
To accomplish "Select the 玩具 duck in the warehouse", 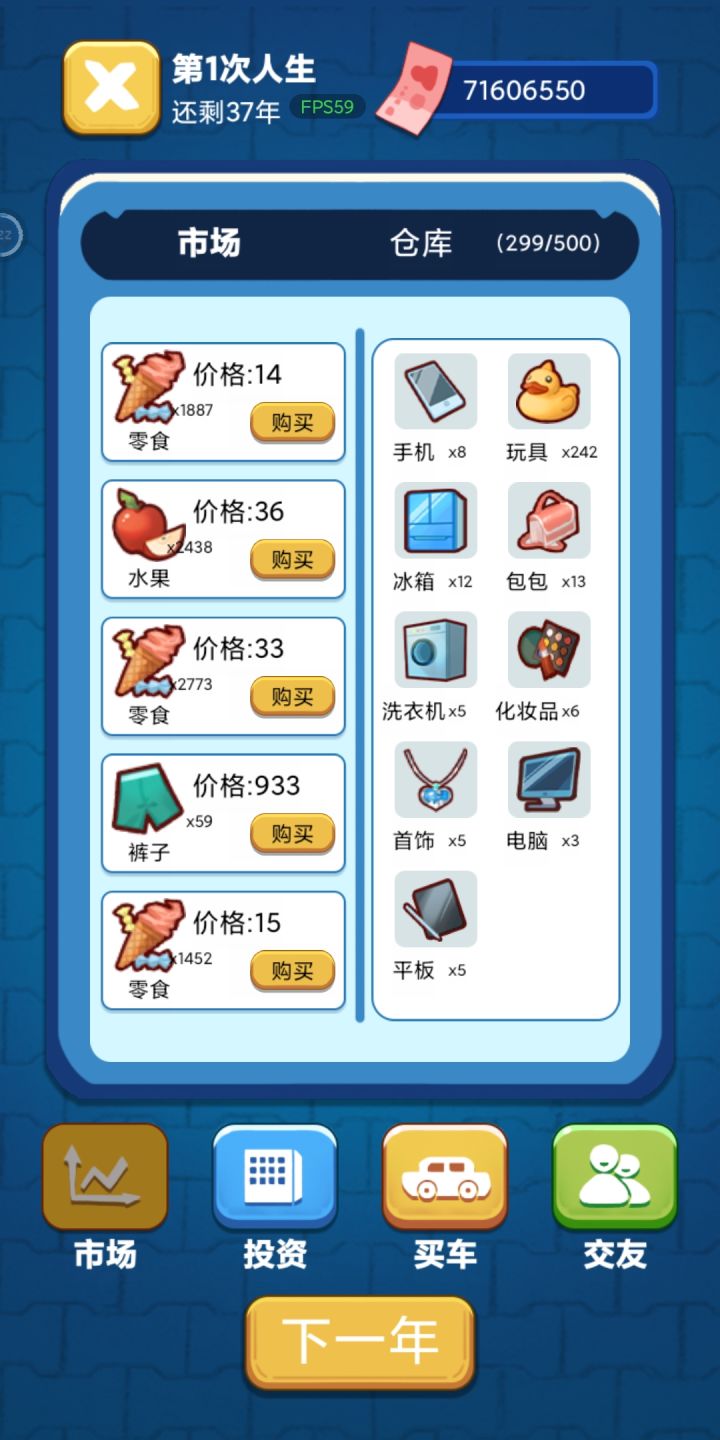I will (x=549, y=391).
